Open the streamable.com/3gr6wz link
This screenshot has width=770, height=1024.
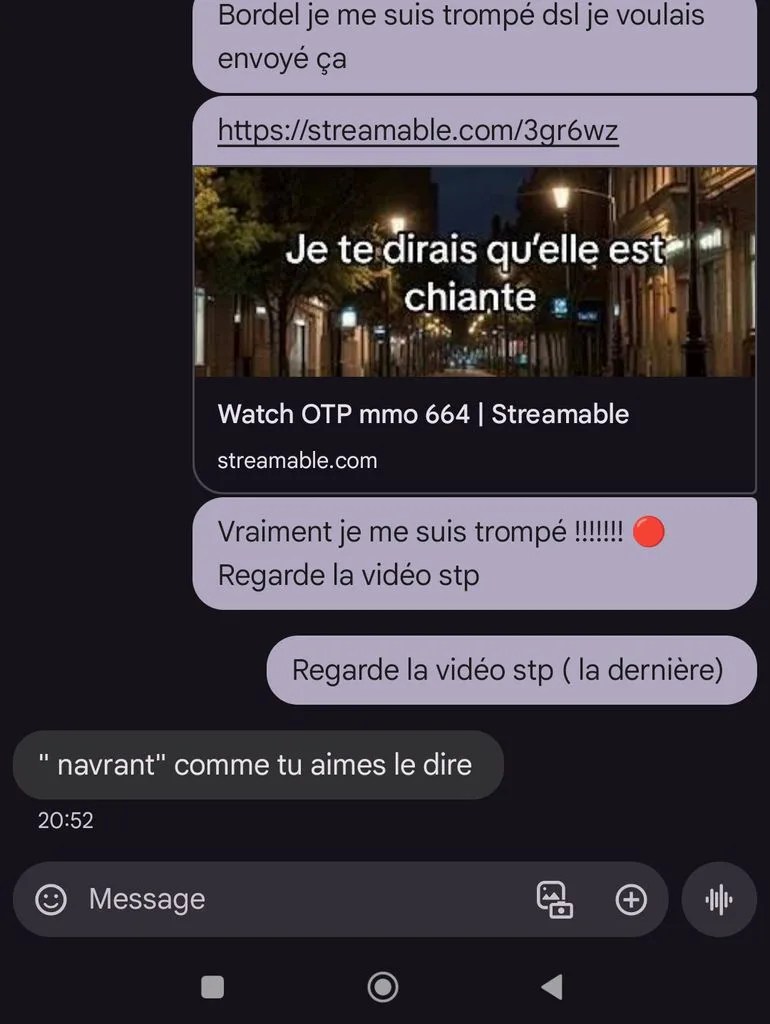point(418,130)
